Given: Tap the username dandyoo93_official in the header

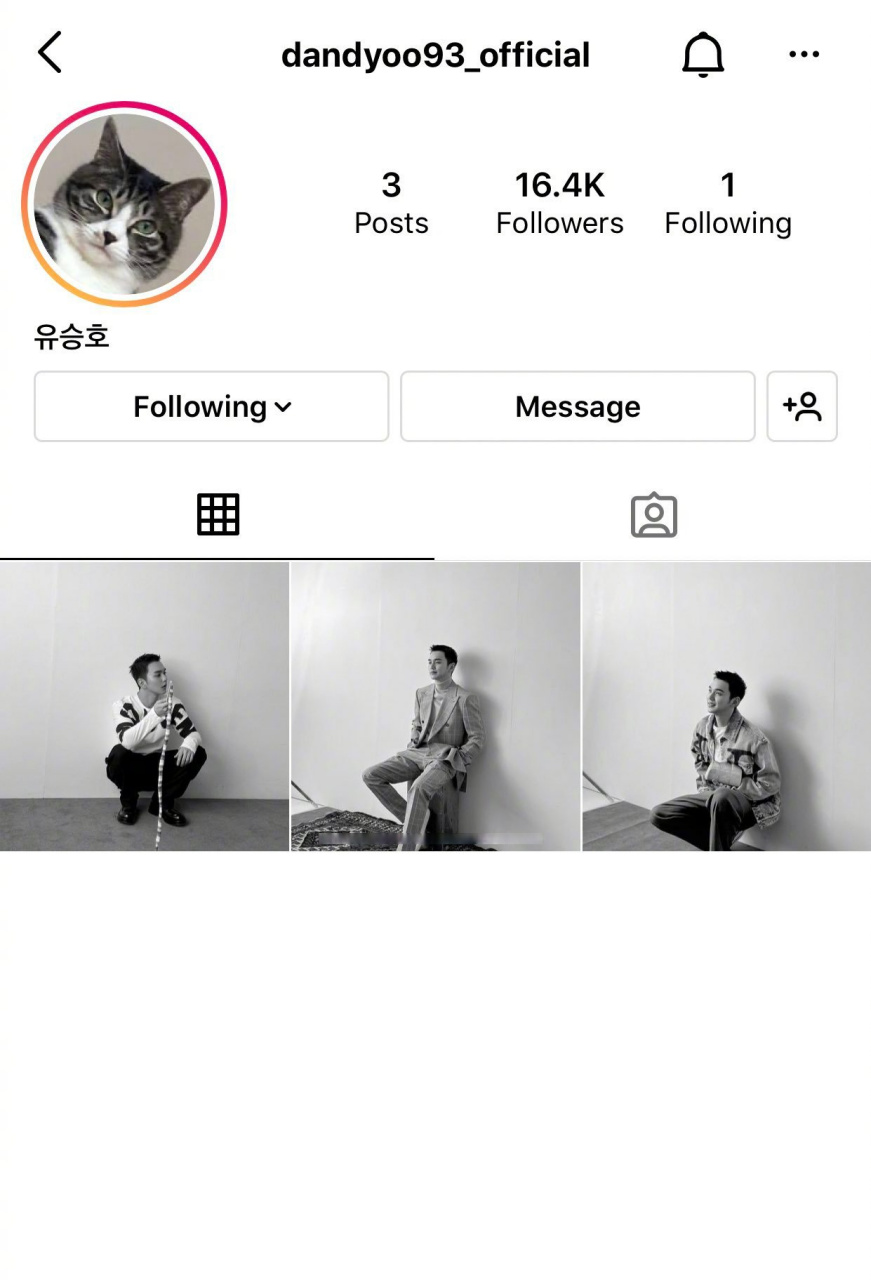Looking at the screenshot, I should point(435,55).
